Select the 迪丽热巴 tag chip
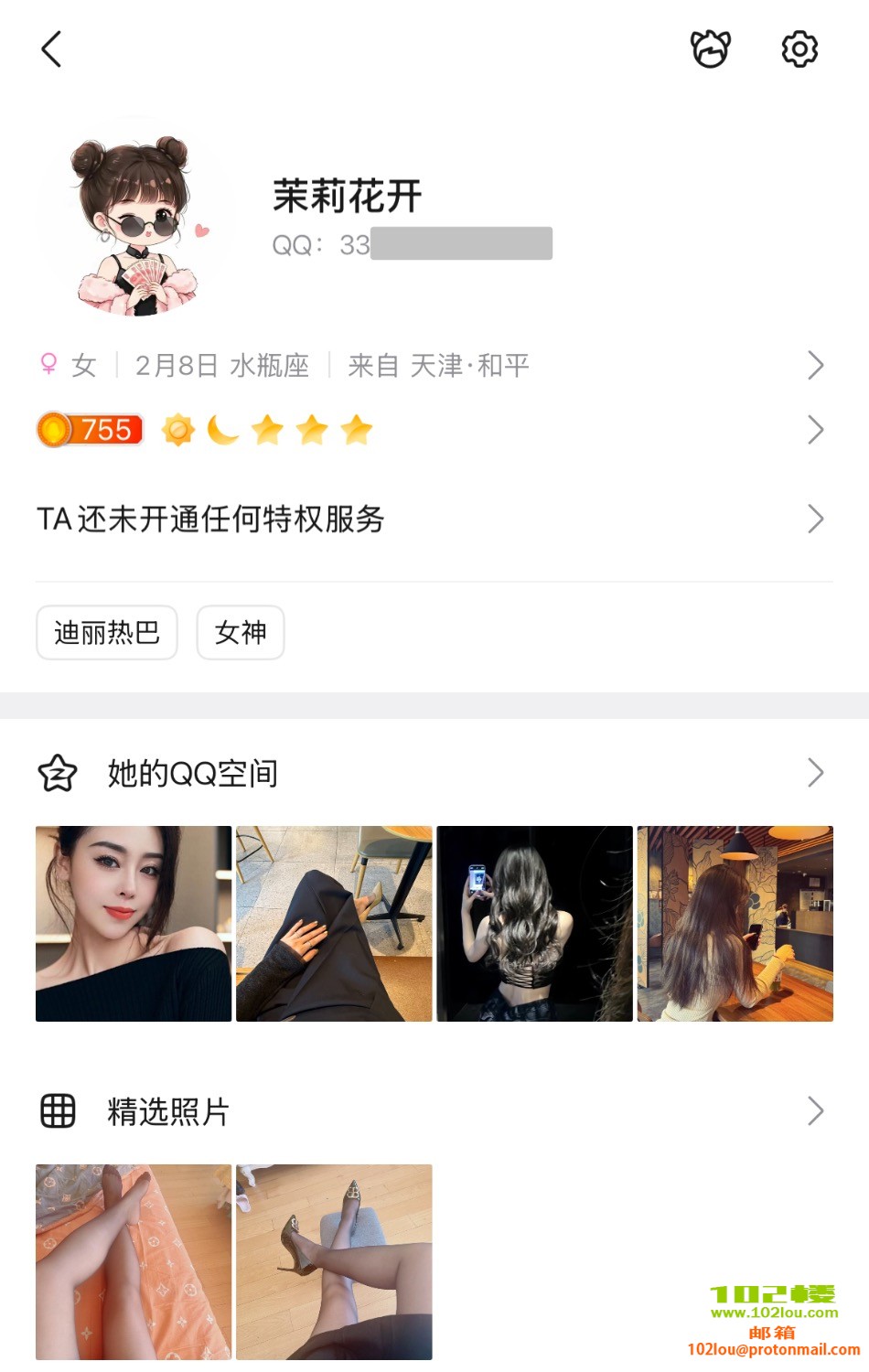 point(107,632)
